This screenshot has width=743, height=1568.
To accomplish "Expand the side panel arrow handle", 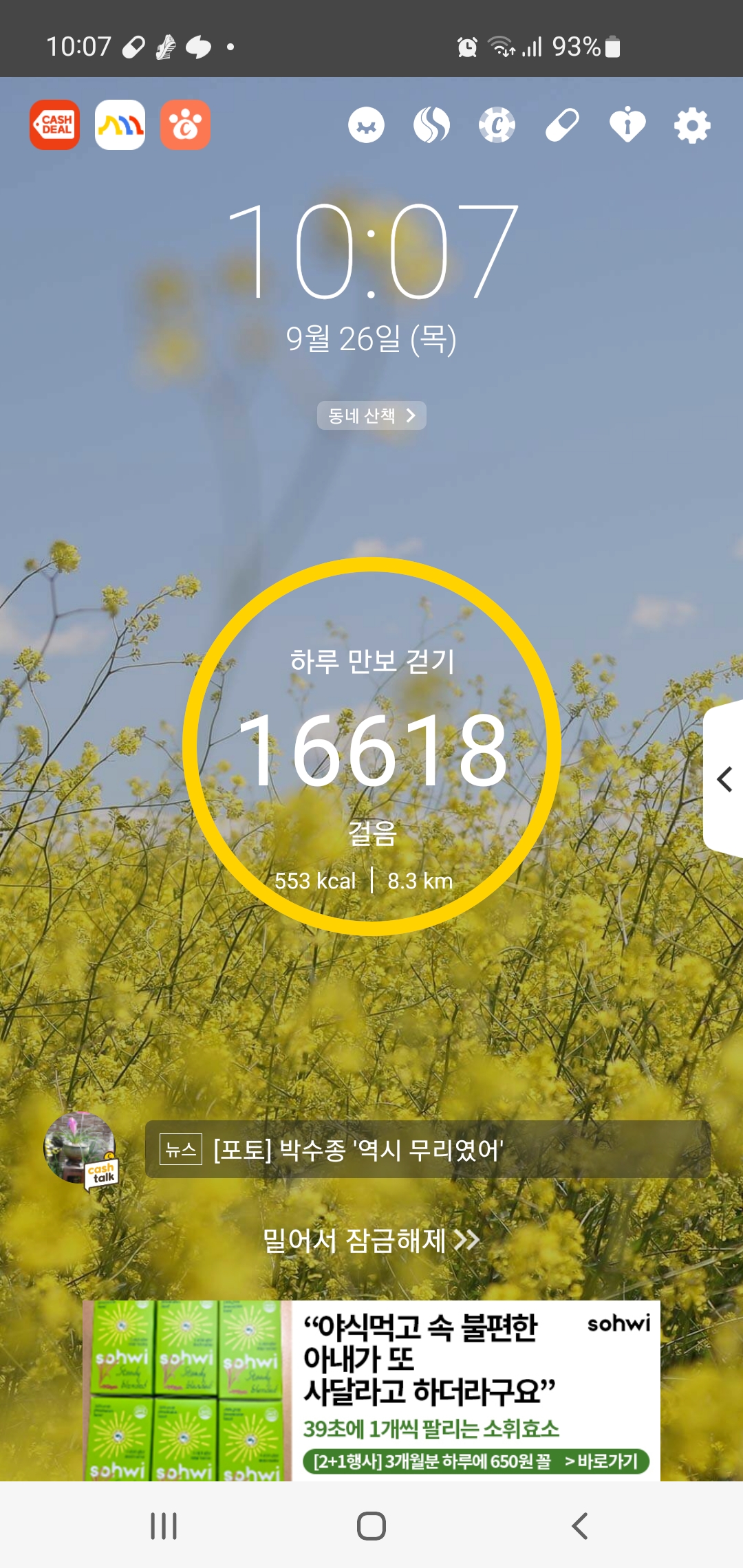I will (724, 779).
